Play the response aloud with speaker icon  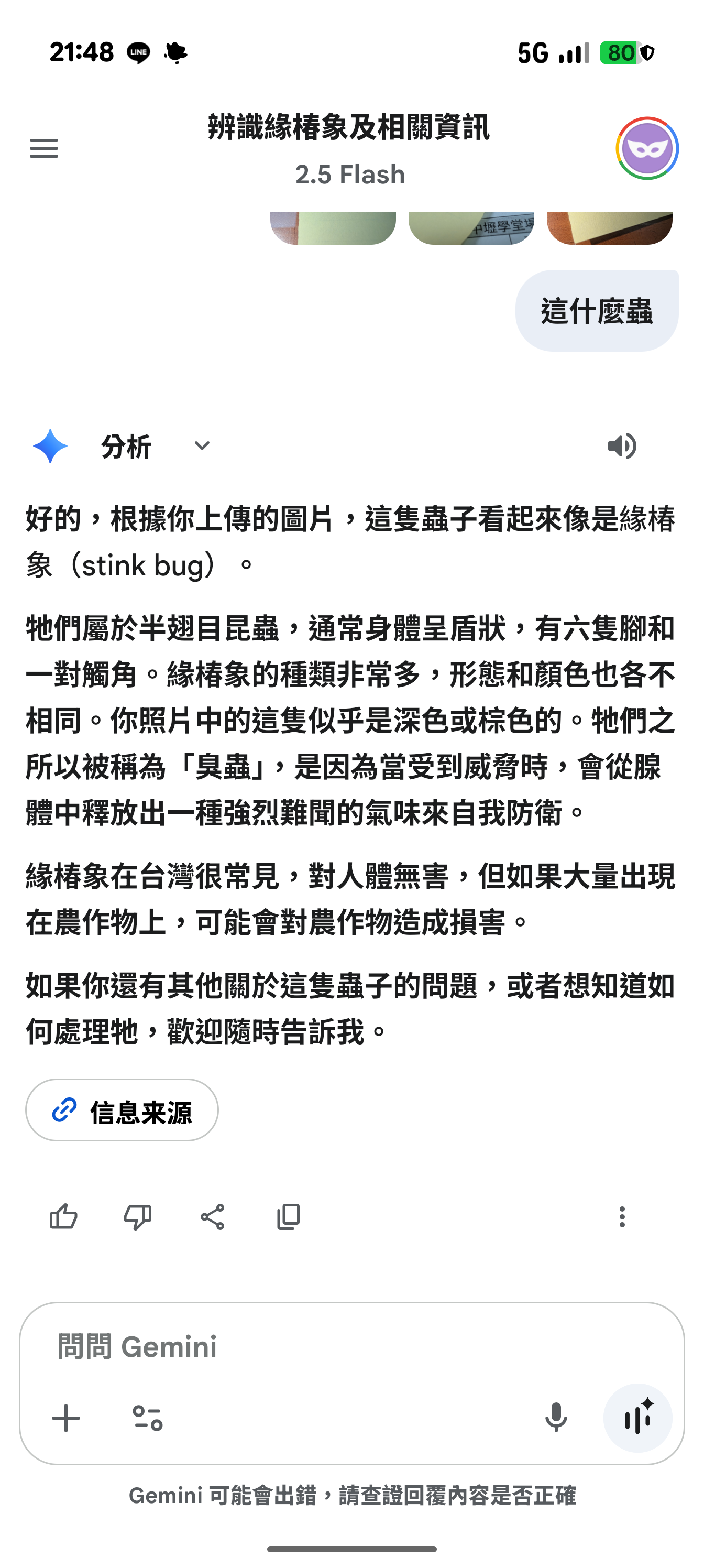pos(622,446)
